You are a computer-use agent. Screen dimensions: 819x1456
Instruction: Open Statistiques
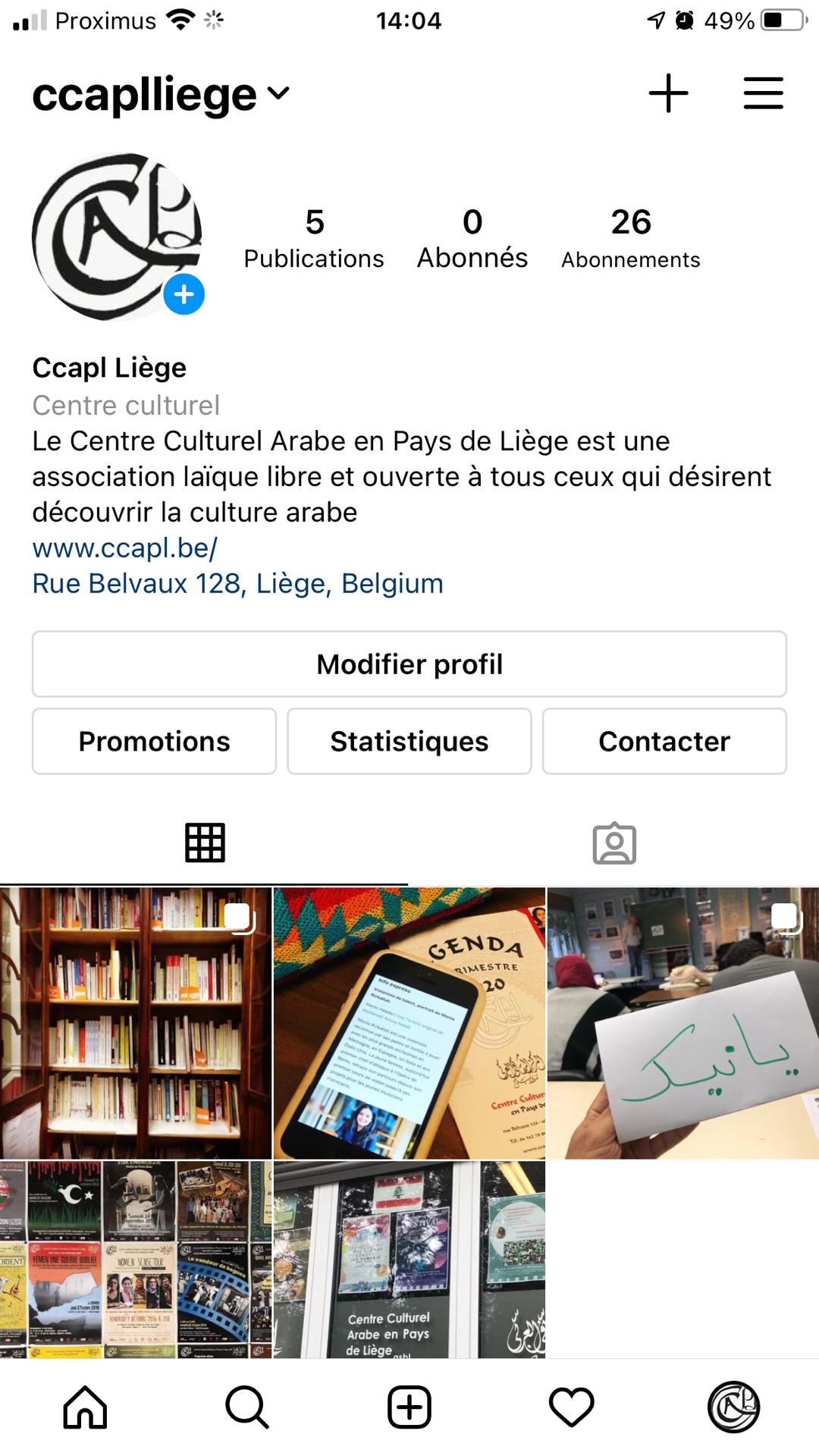[409, 742]
